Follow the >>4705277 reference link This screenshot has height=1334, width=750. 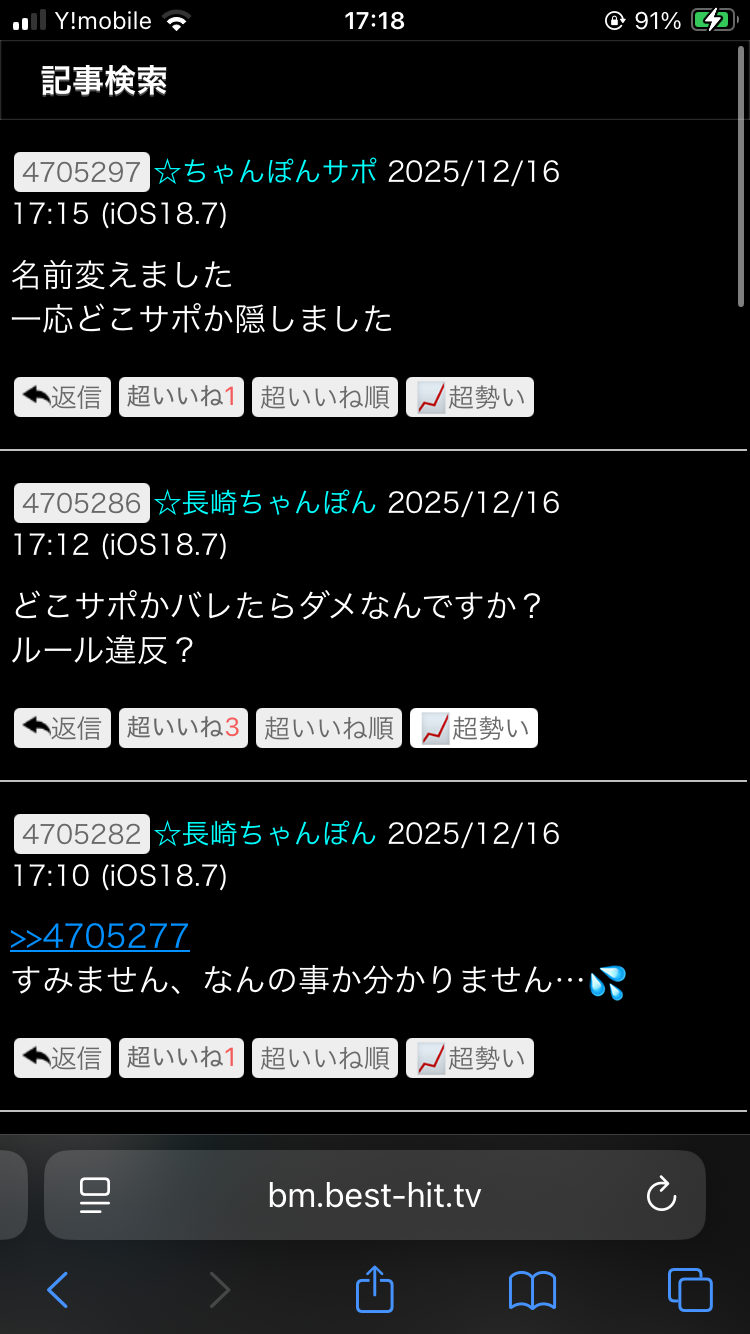click(100, 936)
